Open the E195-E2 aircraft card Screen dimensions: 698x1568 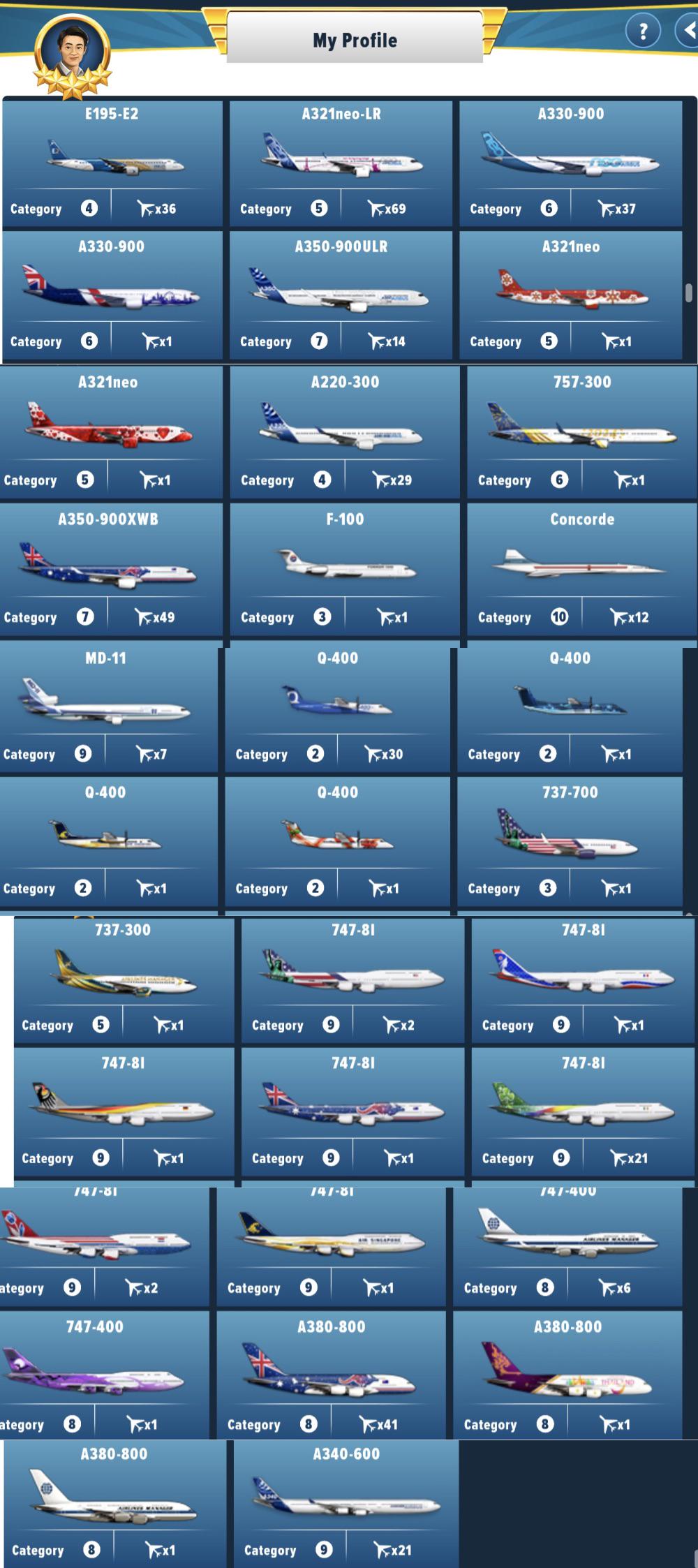(x=112, y=163)
